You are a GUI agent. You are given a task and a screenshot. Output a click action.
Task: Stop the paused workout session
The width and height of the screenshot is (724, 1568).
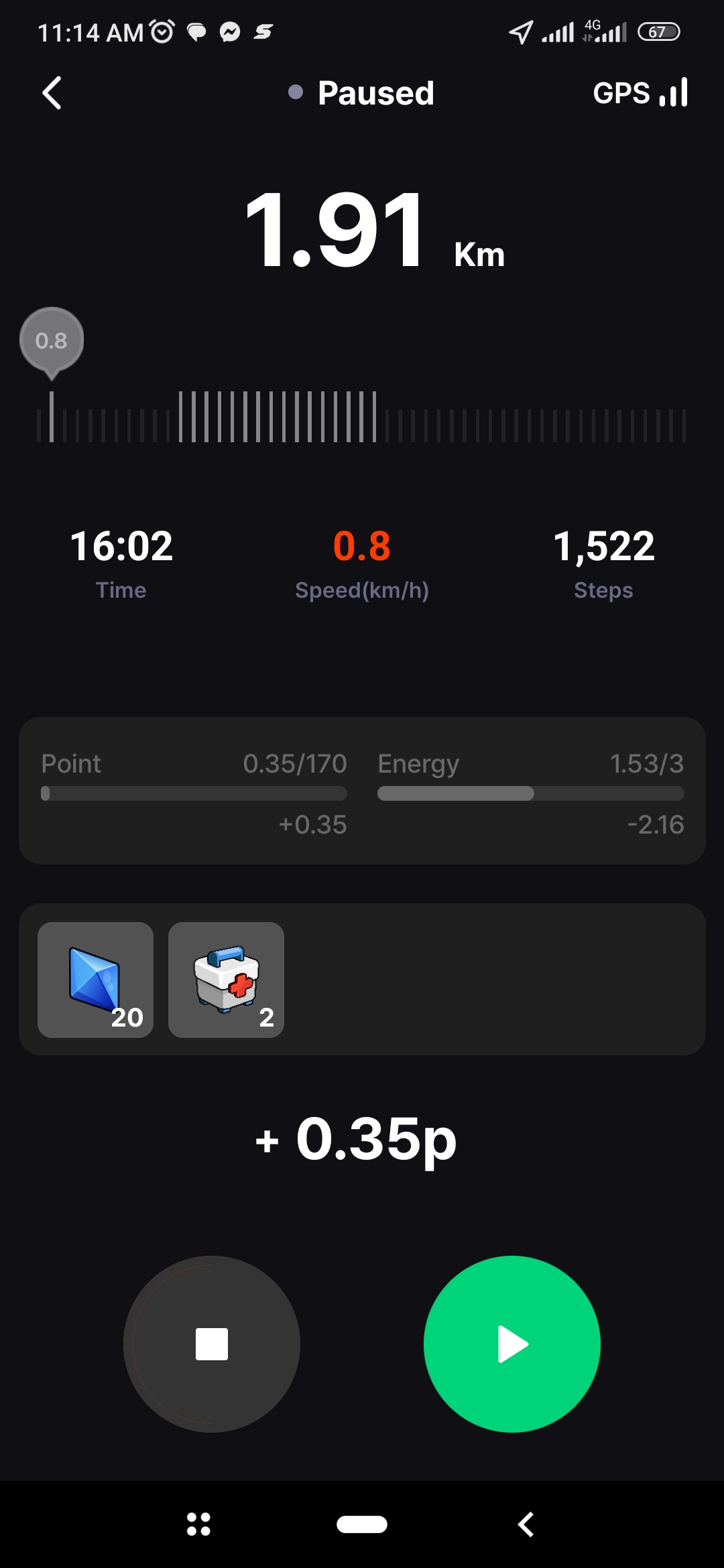click(212, 1344)
